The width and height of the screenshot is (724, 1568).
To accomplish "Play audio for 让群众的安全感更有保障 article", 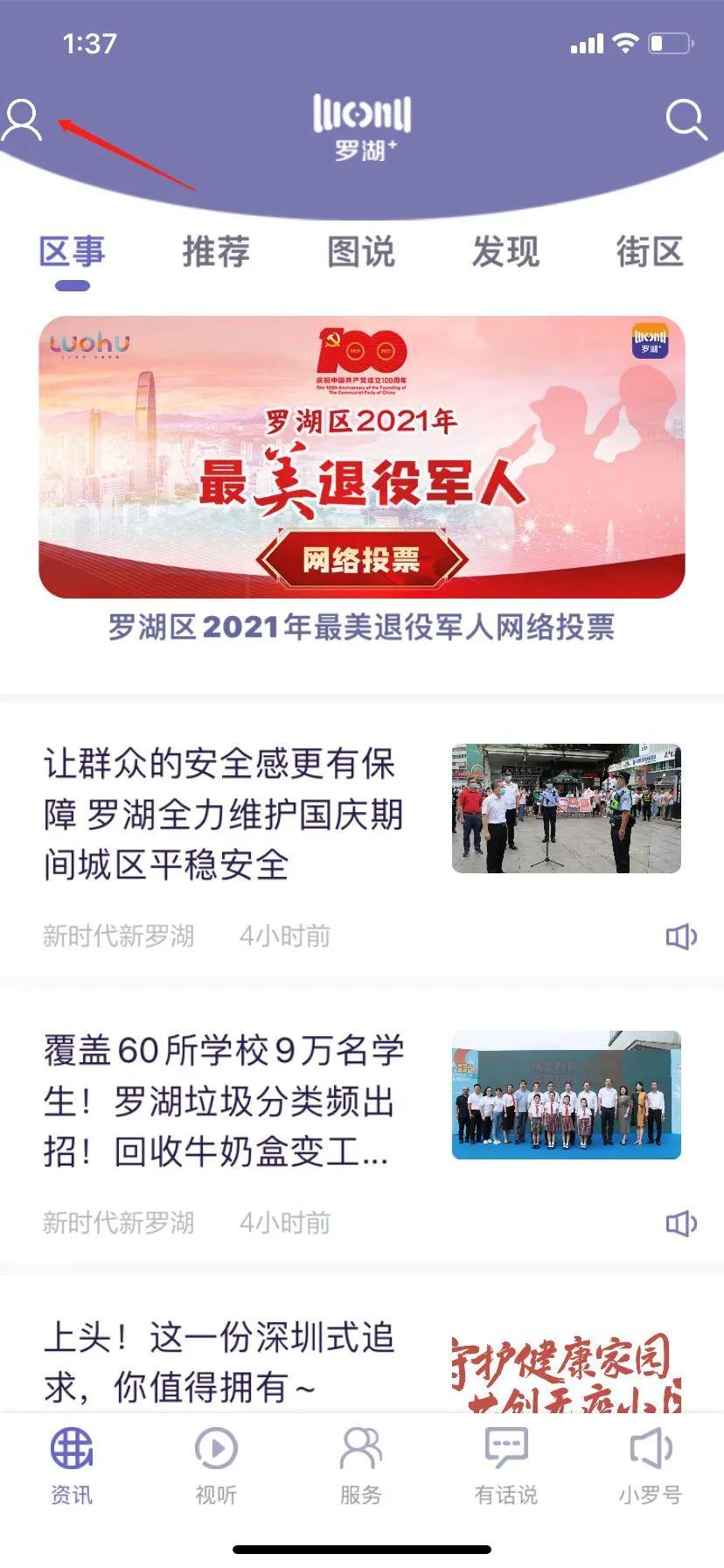I will click(680, 937).
